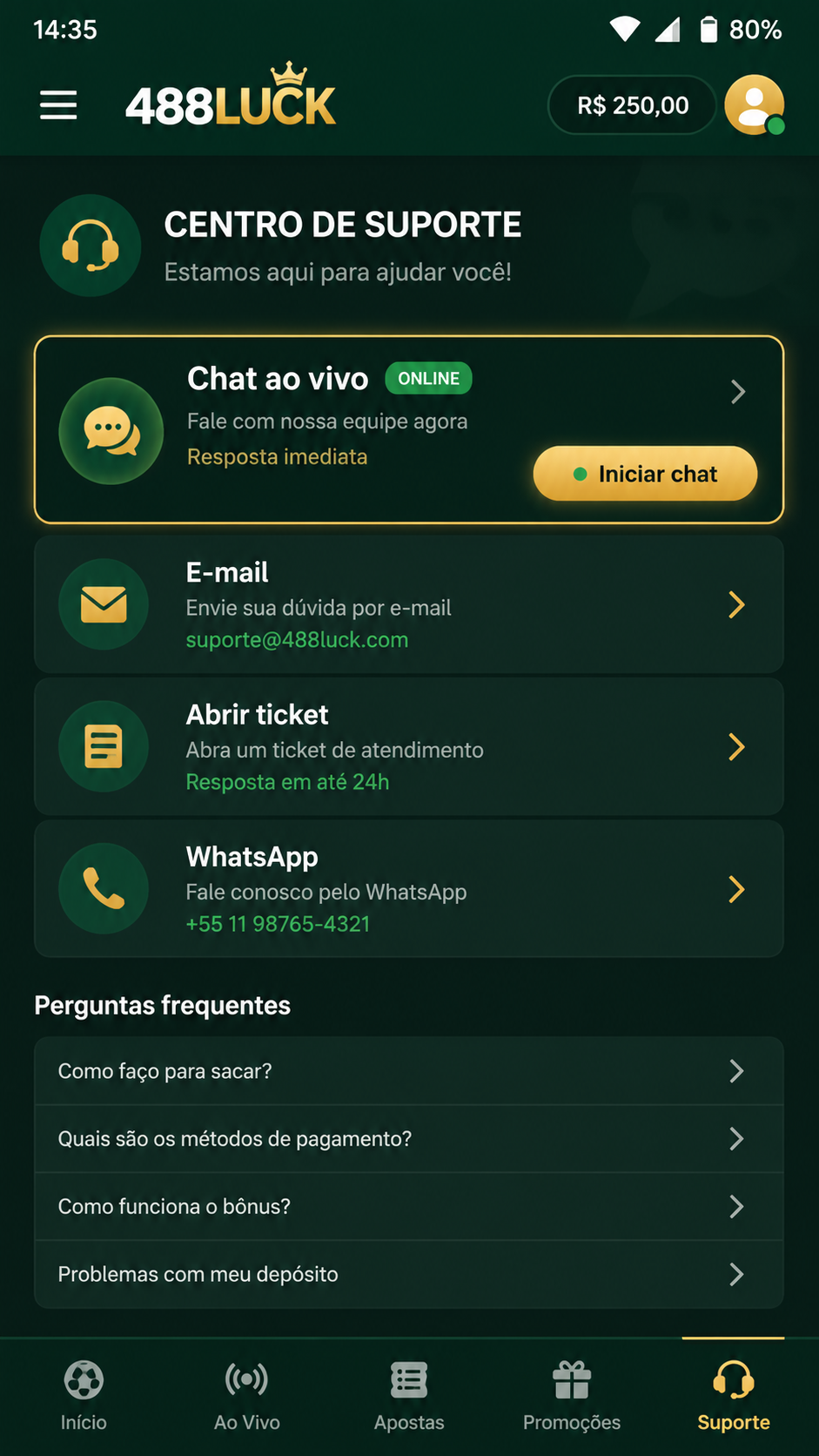Open 'Quais são os métodos de pagamento?'

click(409, 1139)
